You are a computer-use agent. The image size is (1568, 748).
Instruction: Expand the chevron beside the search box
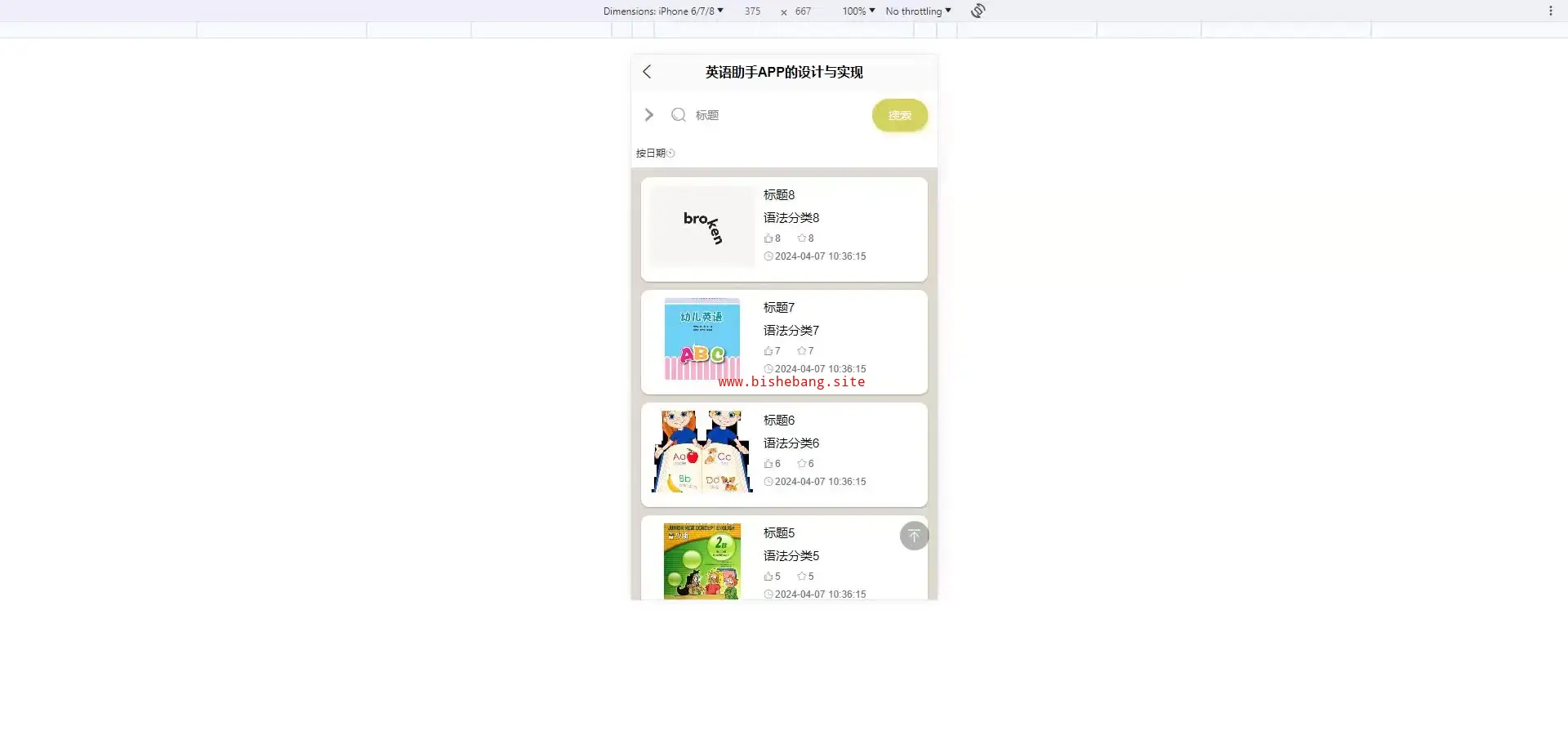(649, 115)
